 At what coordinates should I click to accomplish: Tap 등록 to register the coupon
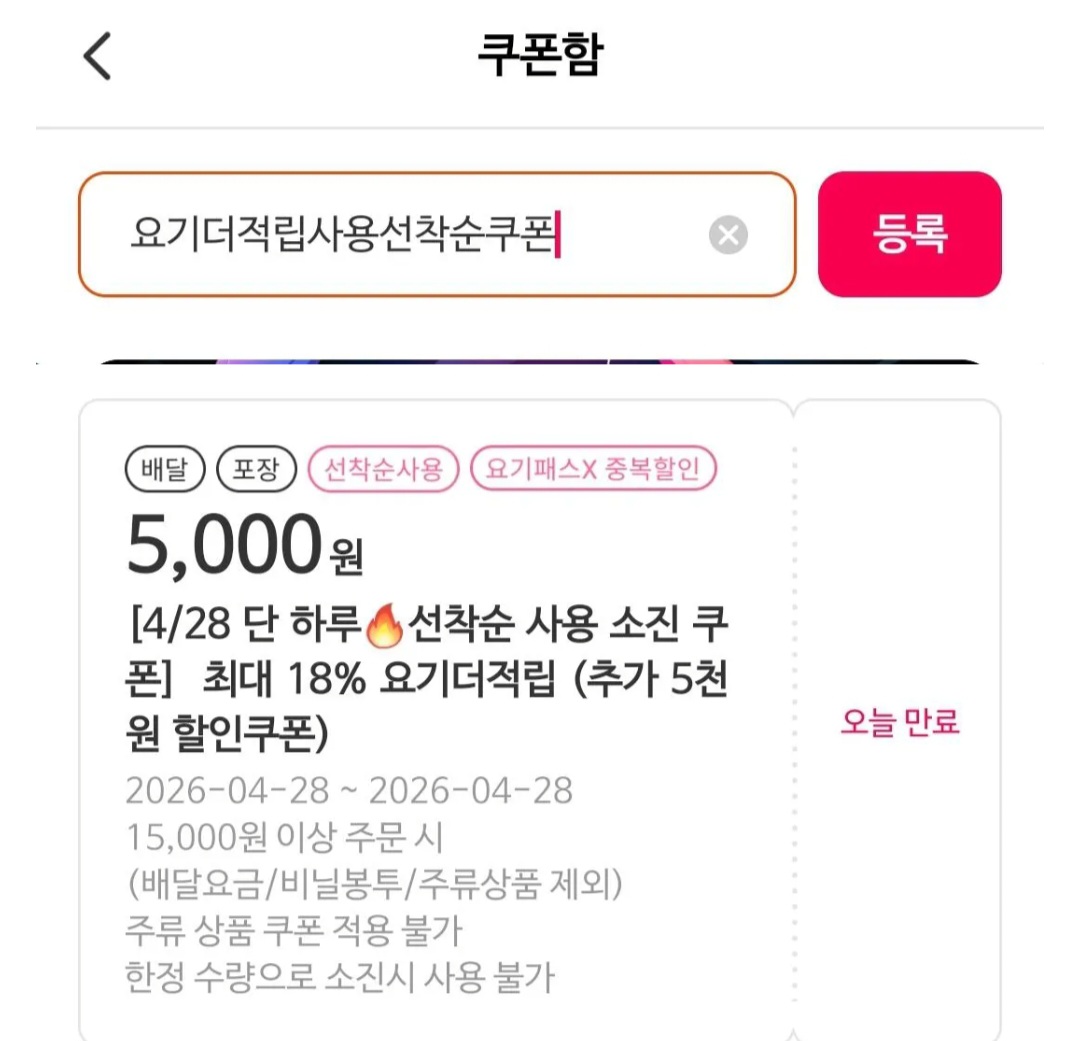pos(909,235)
